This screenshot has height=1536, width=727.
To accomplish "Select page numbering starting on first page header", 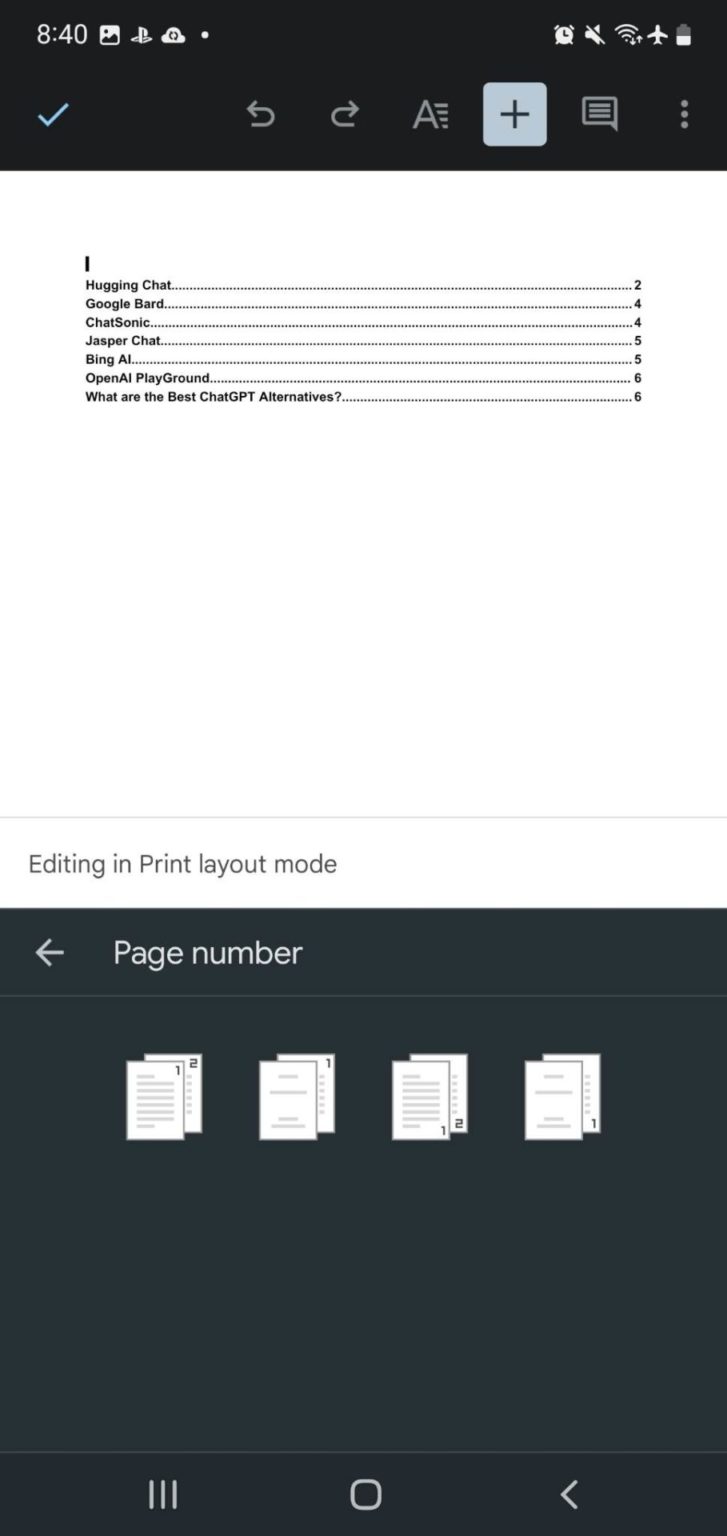I will 162,1096.
